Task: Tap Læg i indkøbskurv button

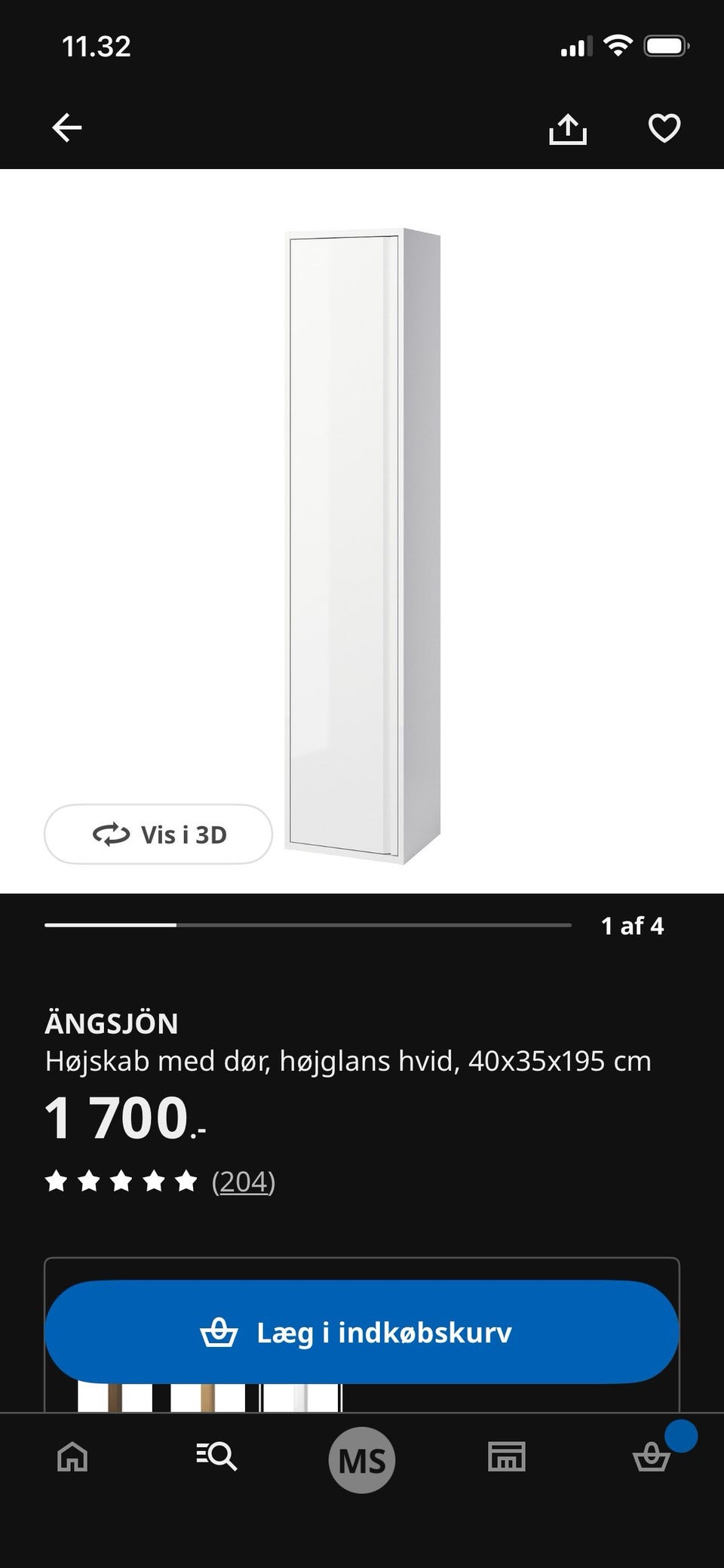Action: coord(362,1333)
